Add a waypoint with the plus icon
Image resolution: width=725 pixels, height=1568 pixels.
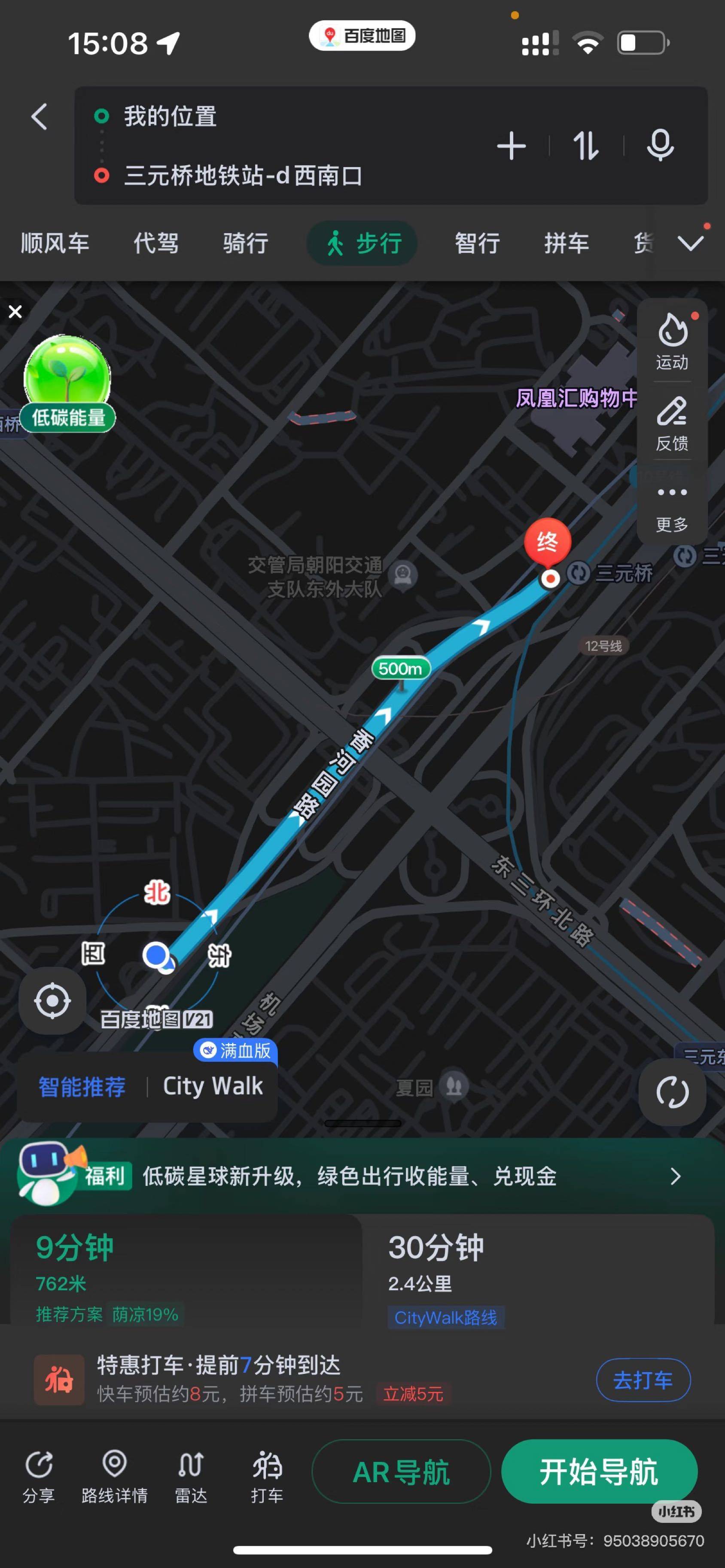(x=511, y=146)
